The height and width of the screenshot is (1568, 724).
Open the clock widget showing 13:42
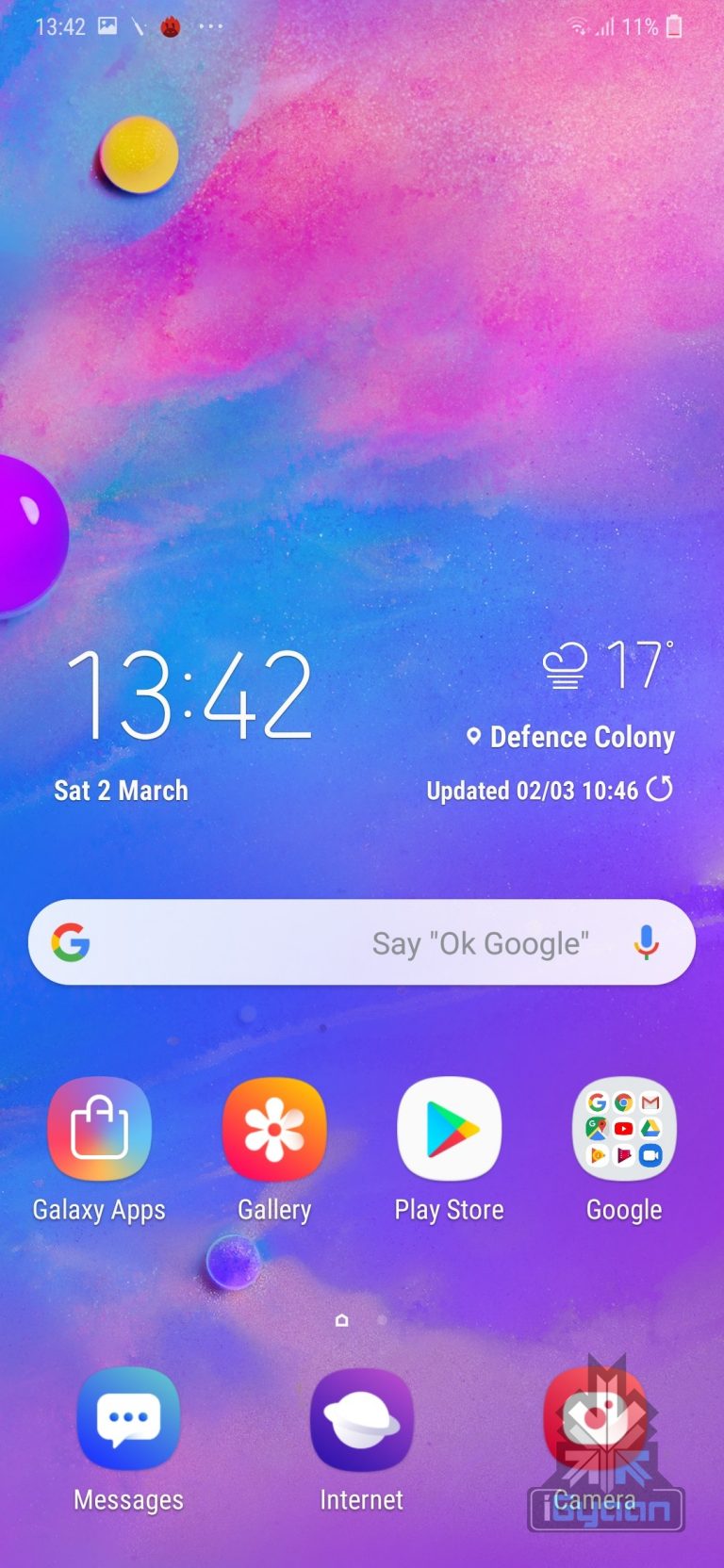point(189,695)
